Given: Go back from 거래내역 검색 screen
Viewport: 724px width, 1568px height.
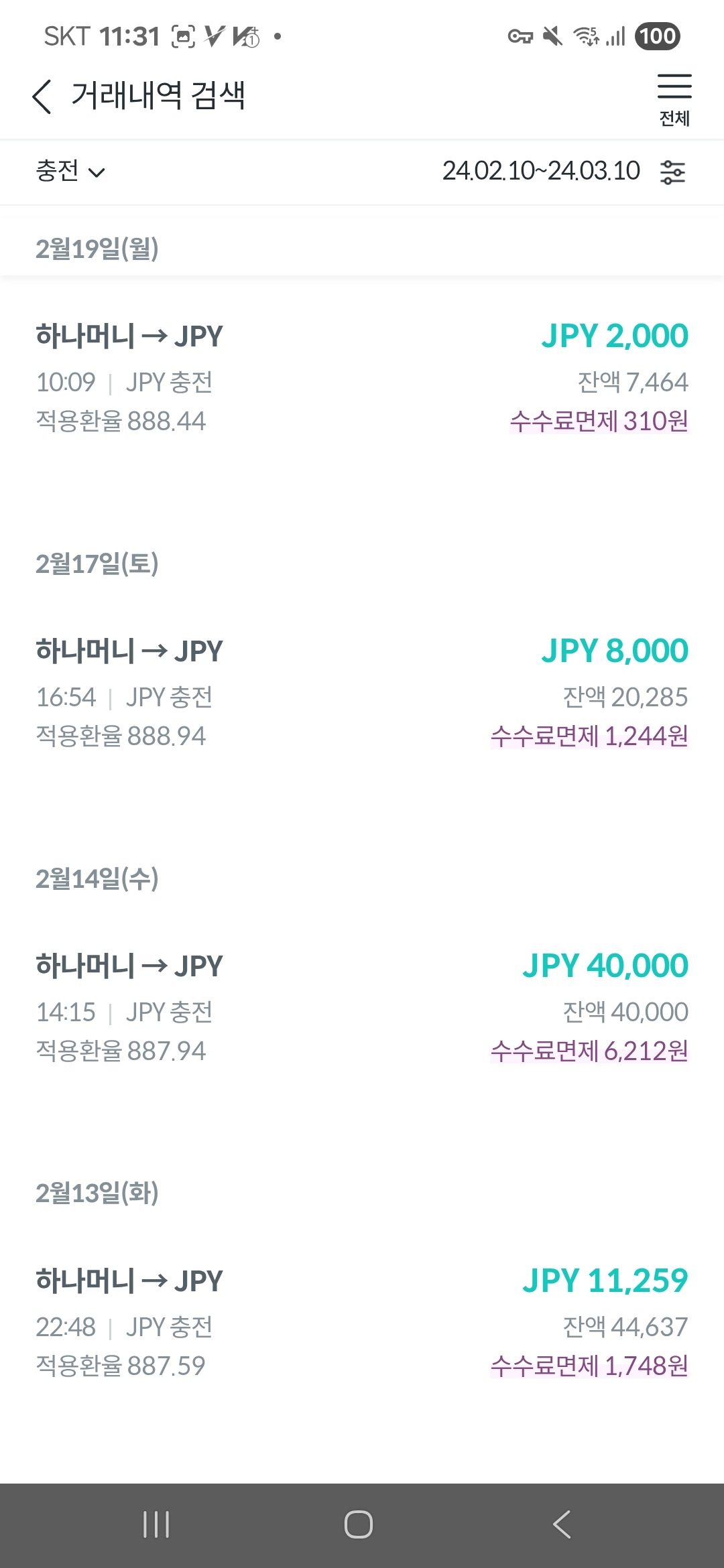Looking at the screenshot, I should 42,96.
